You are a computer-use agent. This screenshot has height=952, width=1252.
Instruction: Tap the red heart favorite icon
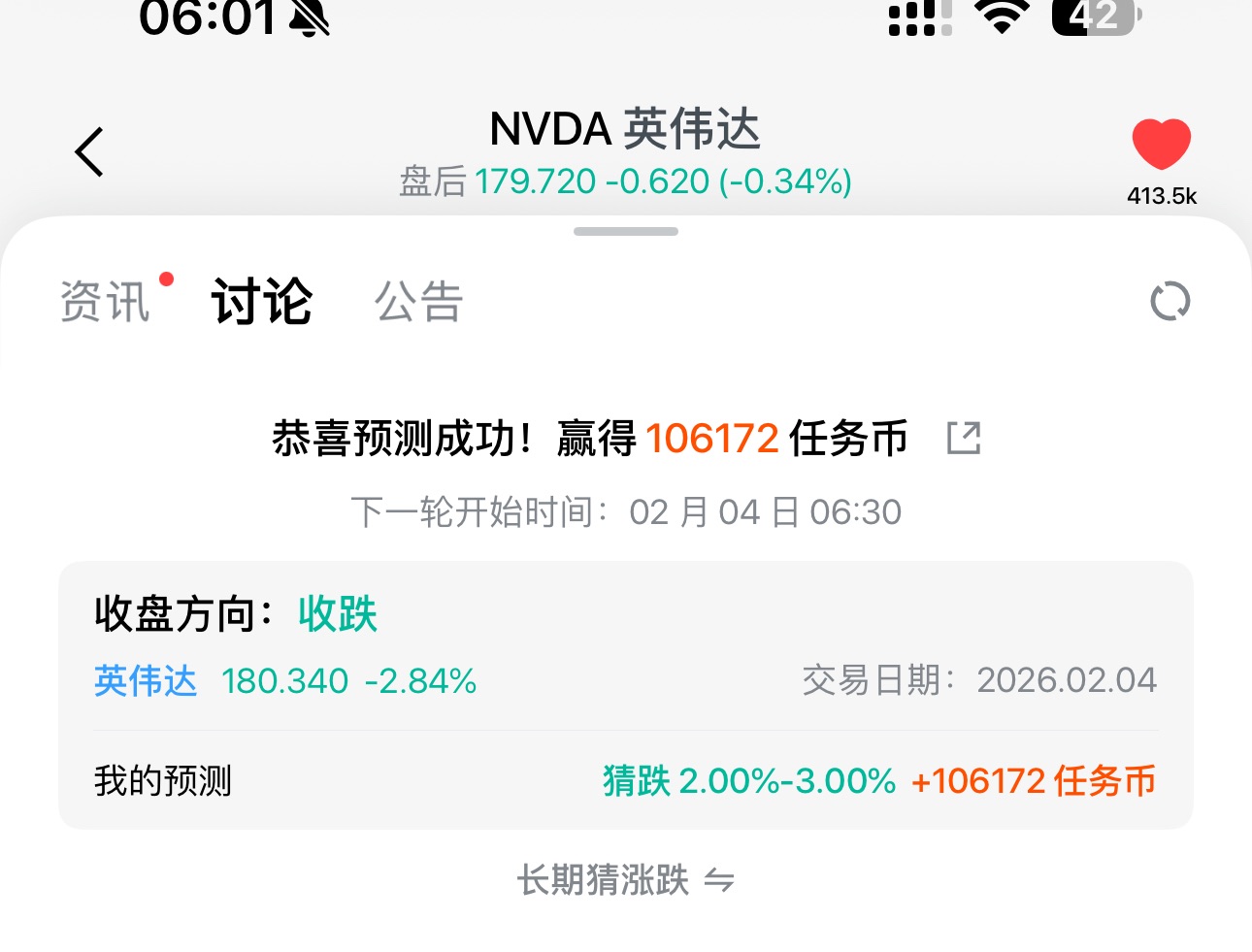(1161, 145)
